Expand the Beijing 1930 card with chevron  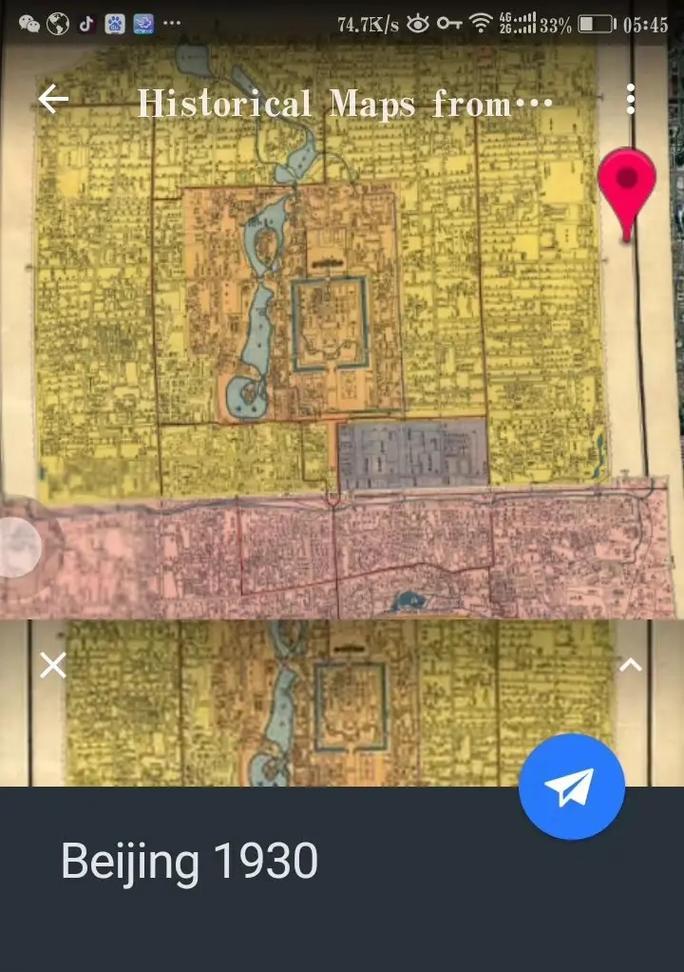tap(630, 665)
